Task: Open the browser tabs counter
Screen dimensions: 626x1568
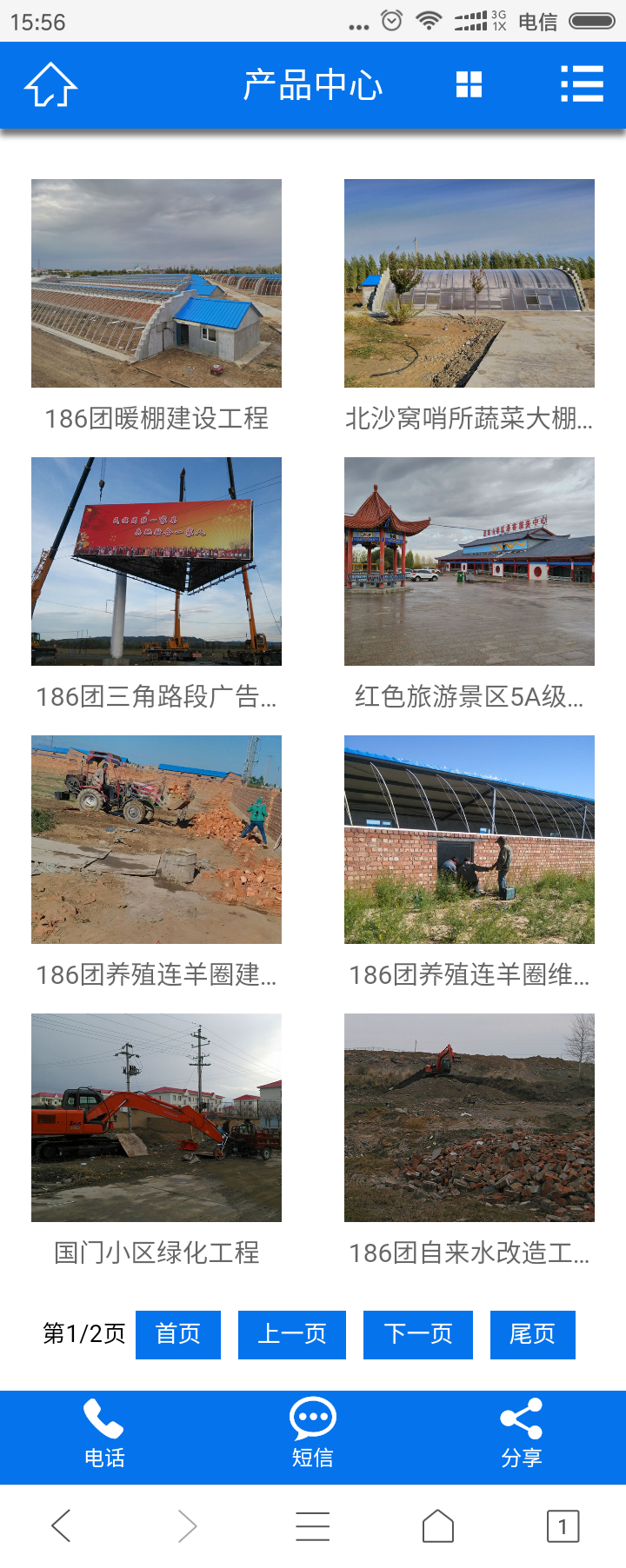Action: click(x=563, y=1525)
